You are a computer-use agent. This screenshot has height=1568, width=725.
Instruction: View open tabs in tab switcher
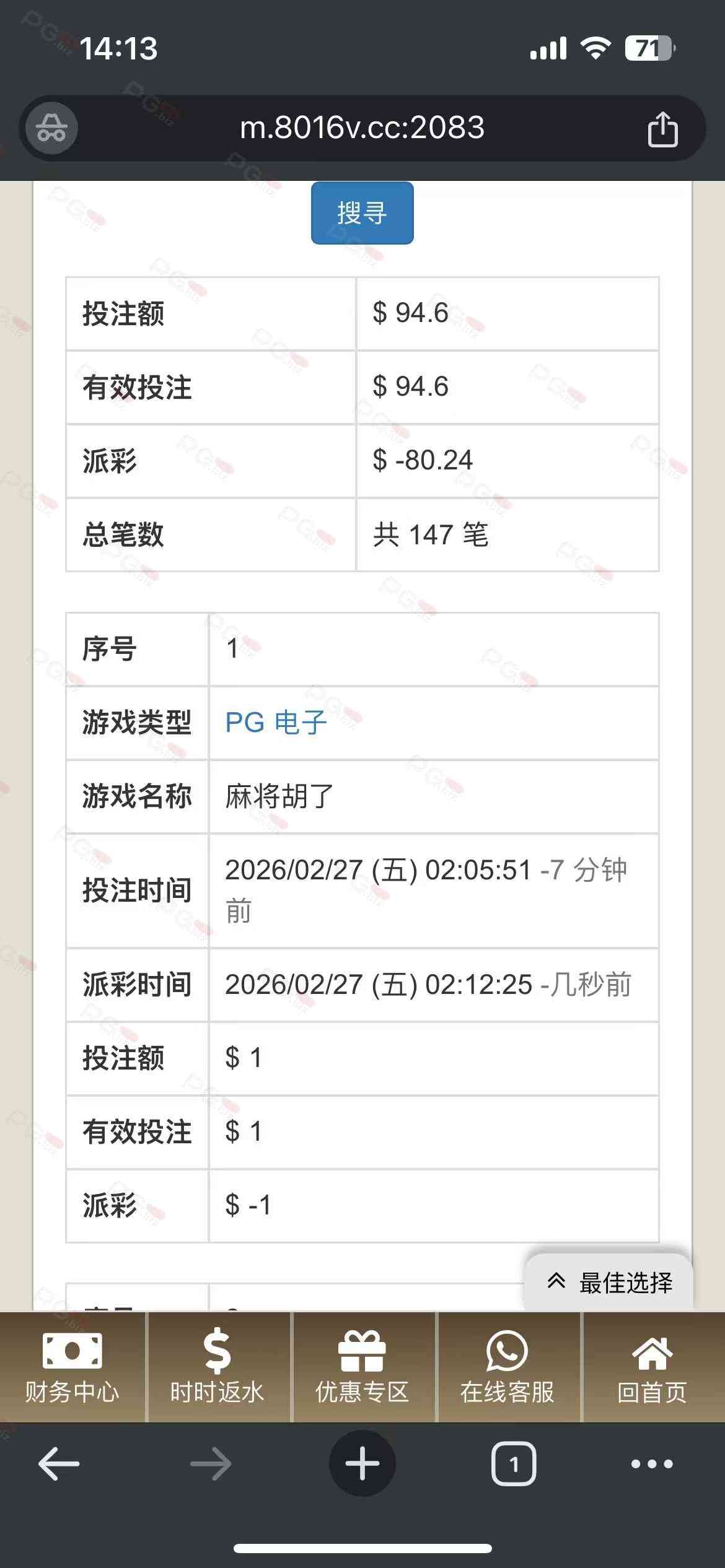(x=514, y=1464)
